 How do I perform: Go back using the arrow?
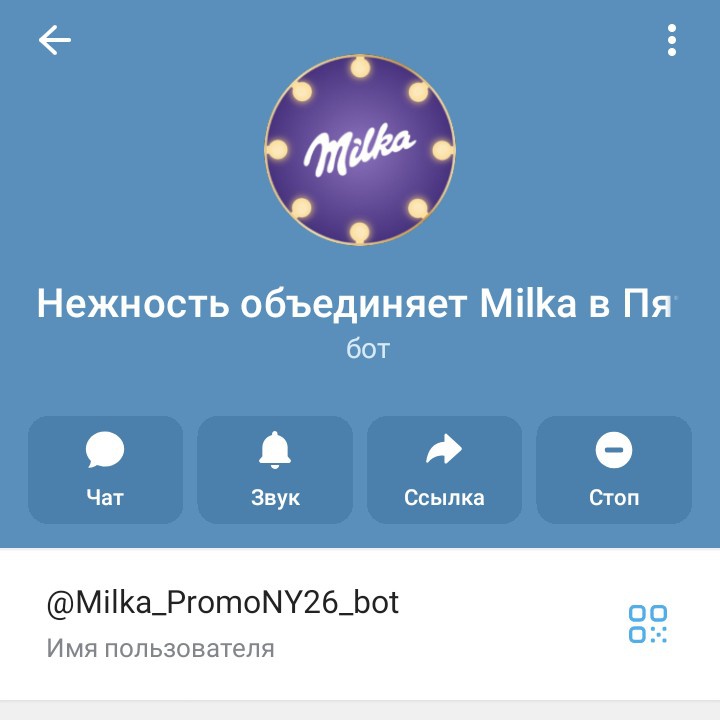click(x=54, y=40)
